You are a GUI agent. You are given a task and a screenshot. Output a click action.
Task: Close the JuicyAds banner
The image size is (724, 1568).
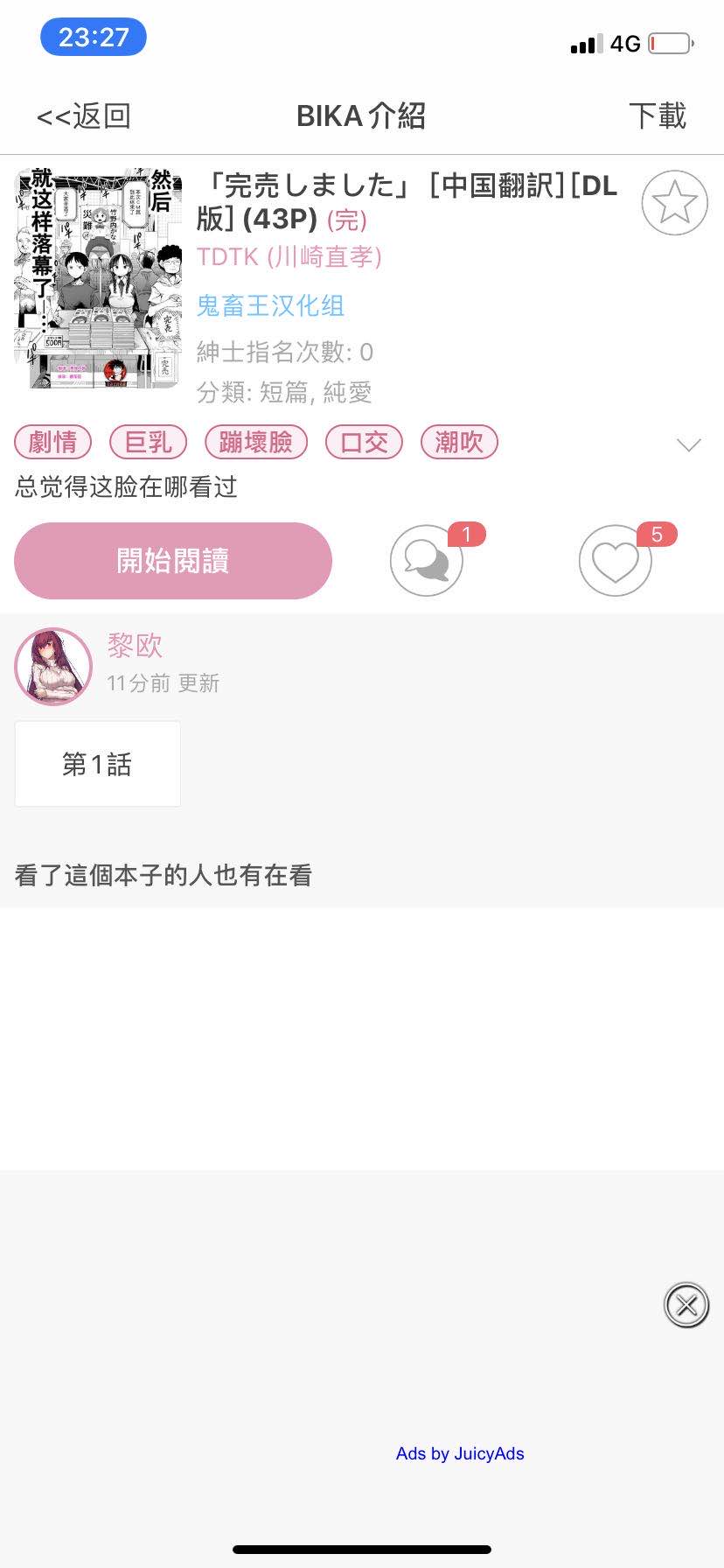[686, 1305]
